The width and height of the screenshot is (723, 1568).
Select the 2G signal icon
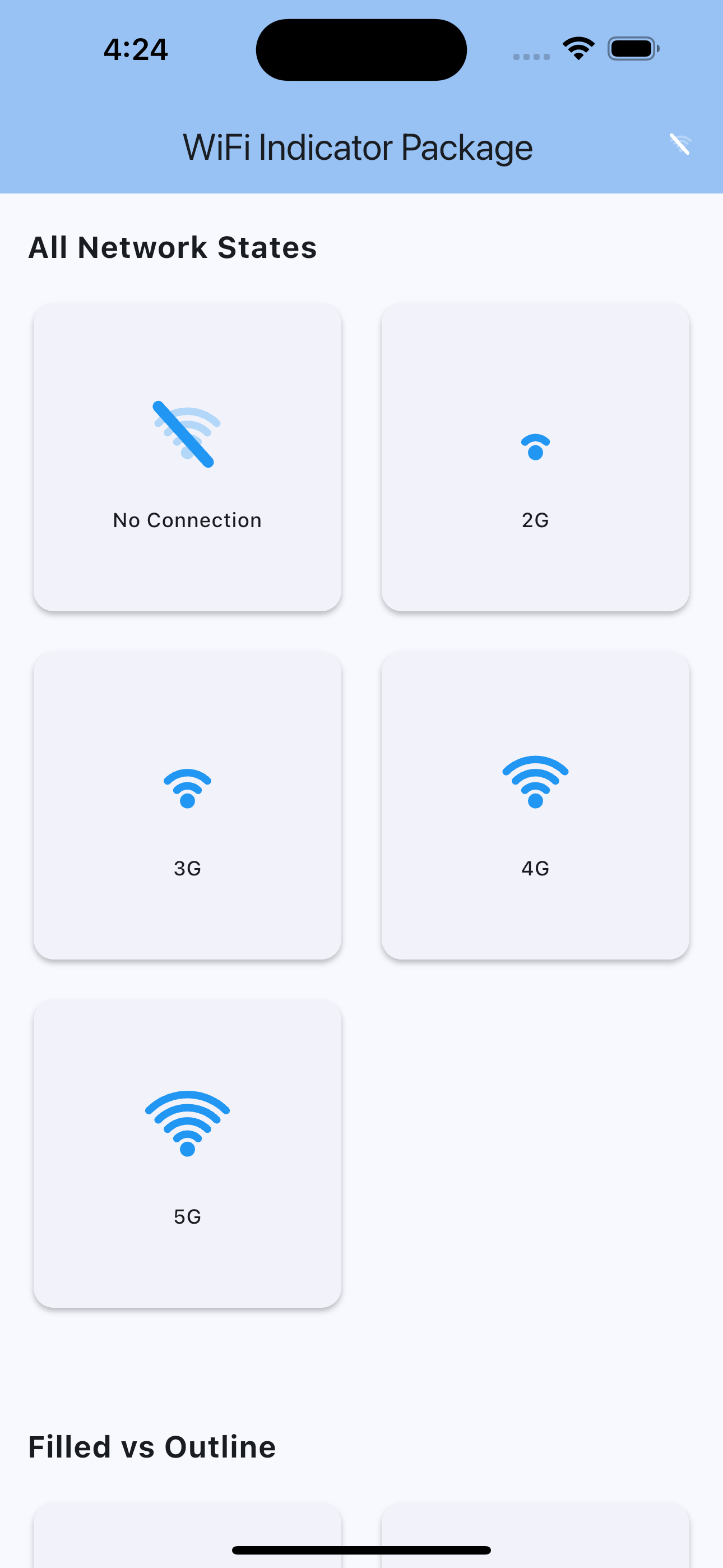pos(535,446)
